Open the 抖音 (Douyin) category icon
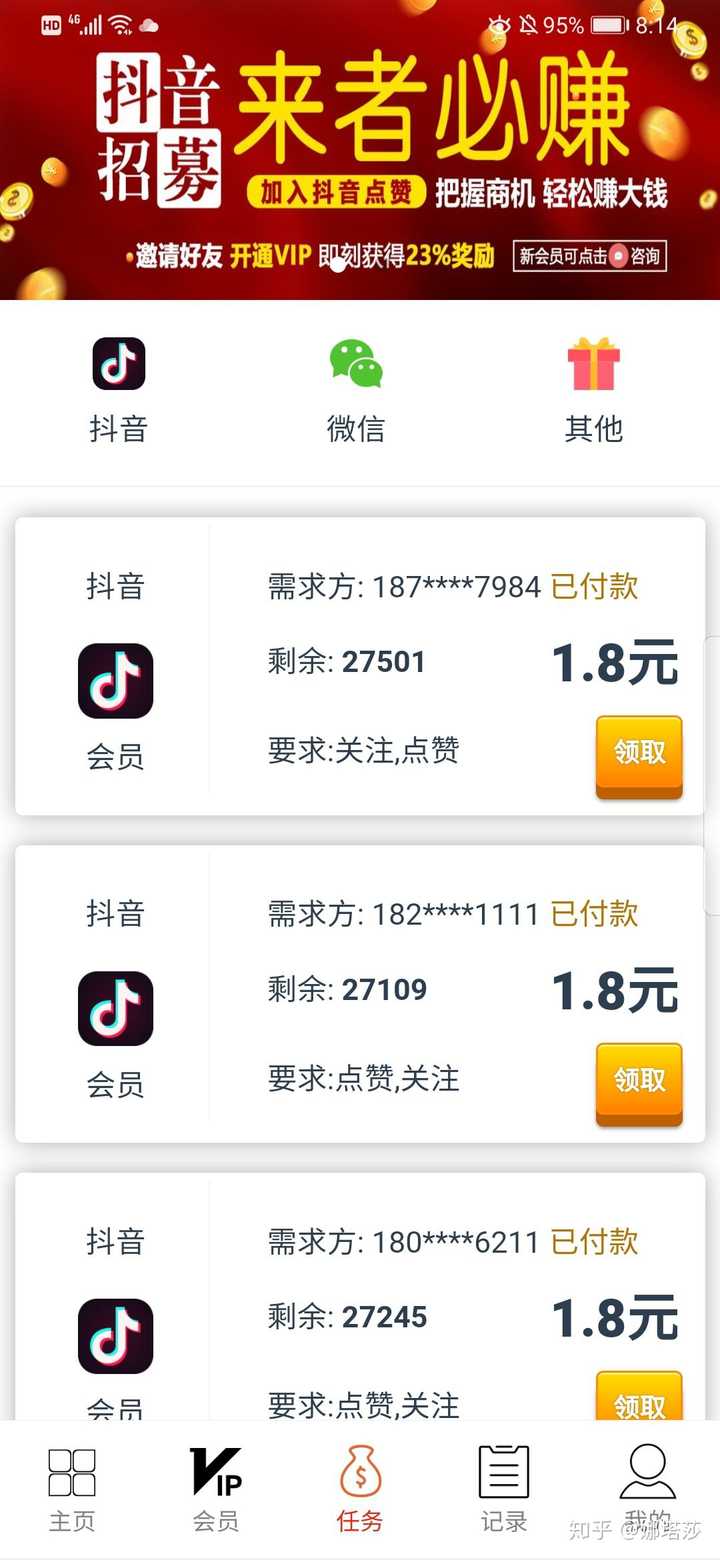Image resolution: width=720 pixels, height=1560 pixels. (x=119, y=362)
